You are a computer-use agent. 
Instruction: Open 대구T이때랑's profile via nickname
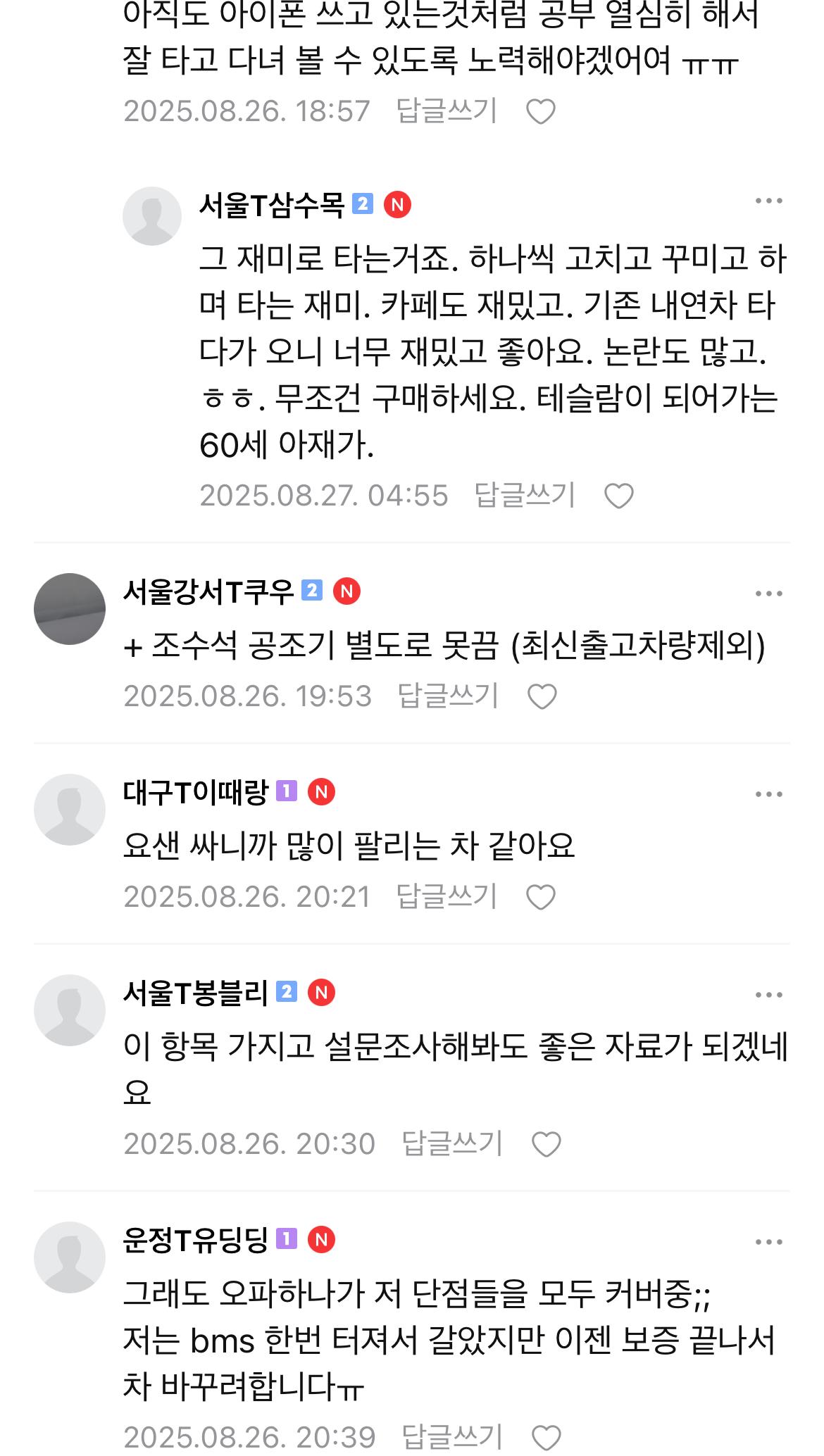coord(195,793)
